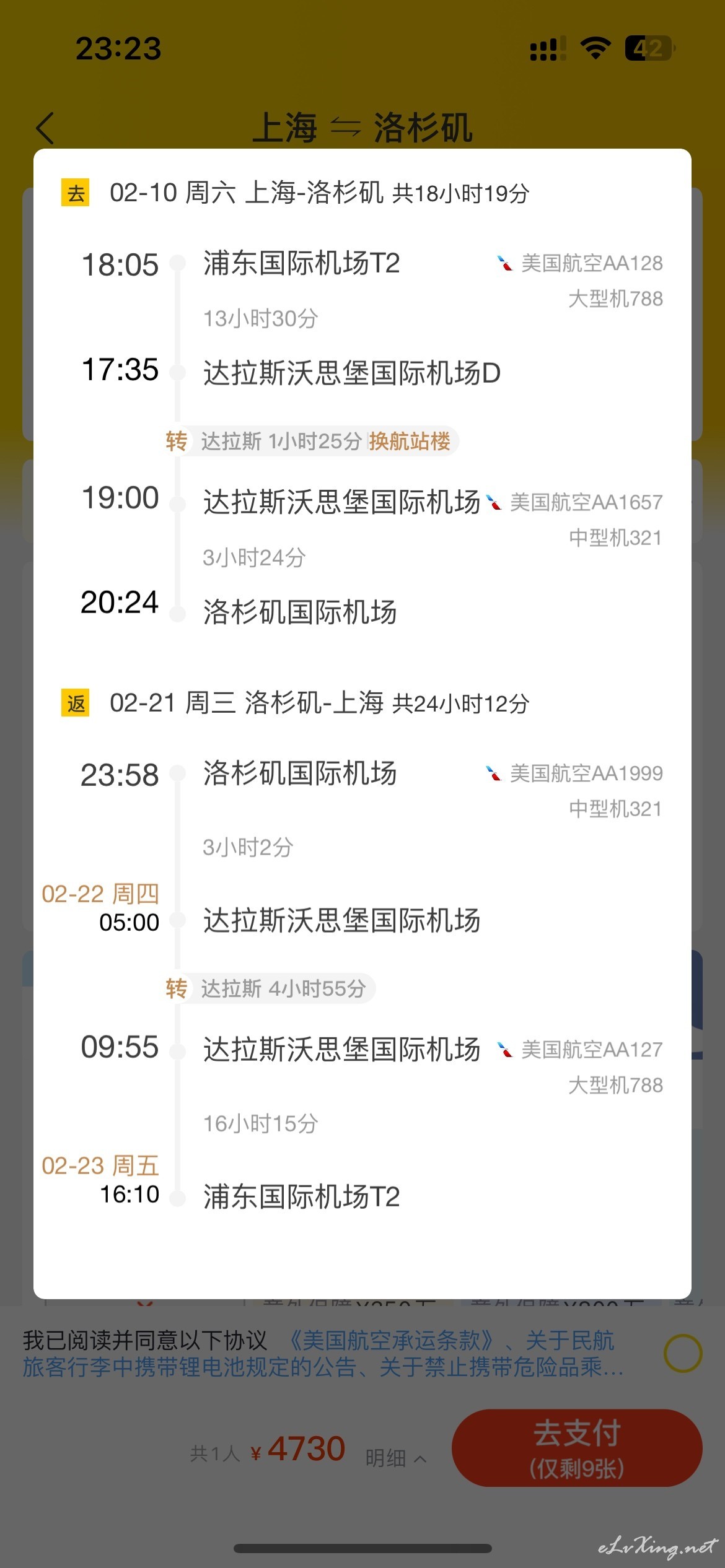Go back using the top-left arrow
Screen dimensions: 725x1568
point(45,128)
